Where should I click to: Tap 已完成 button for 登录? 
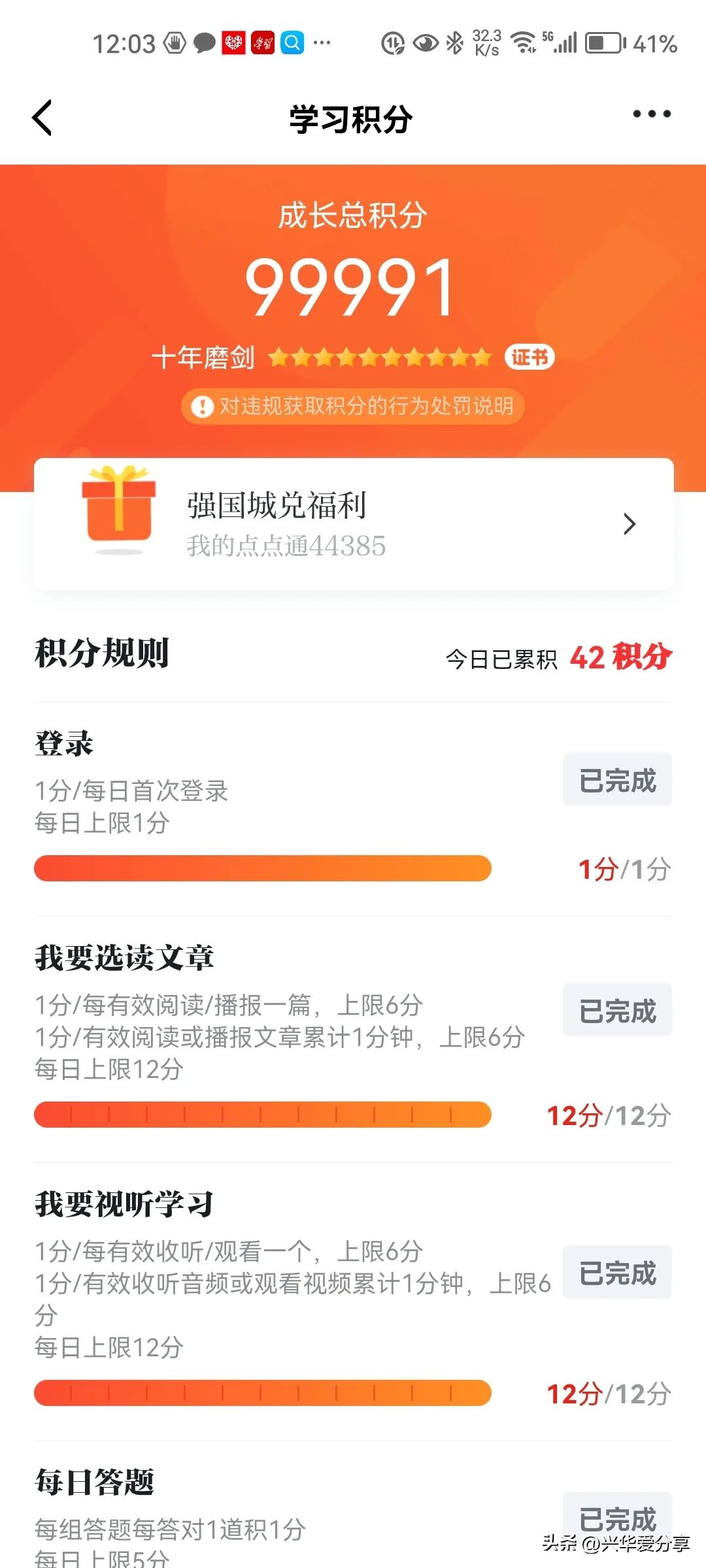pos(617,780)
